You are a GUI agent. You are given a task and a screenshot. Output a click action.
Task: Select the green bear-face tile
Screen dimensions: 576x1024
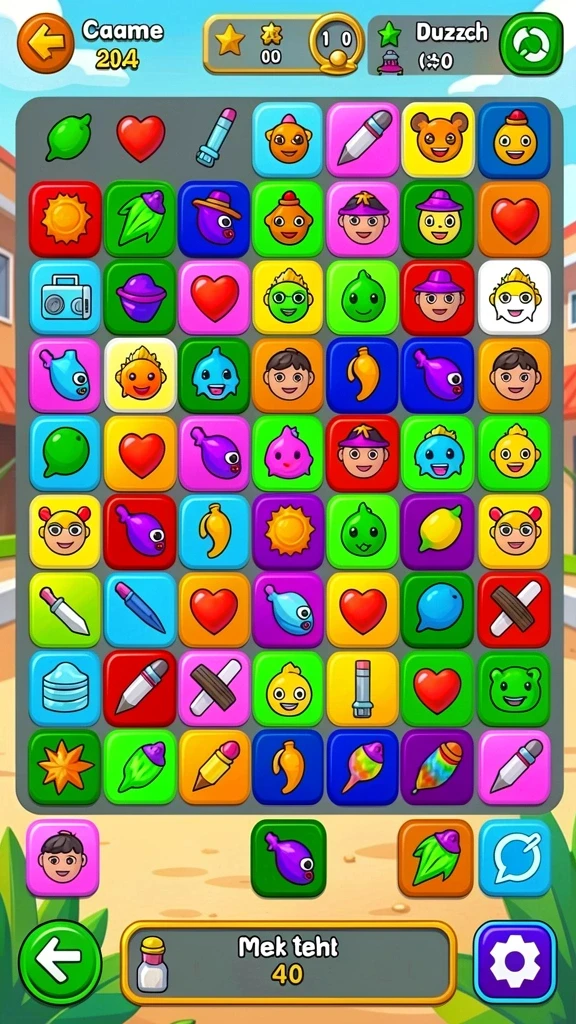514,688
